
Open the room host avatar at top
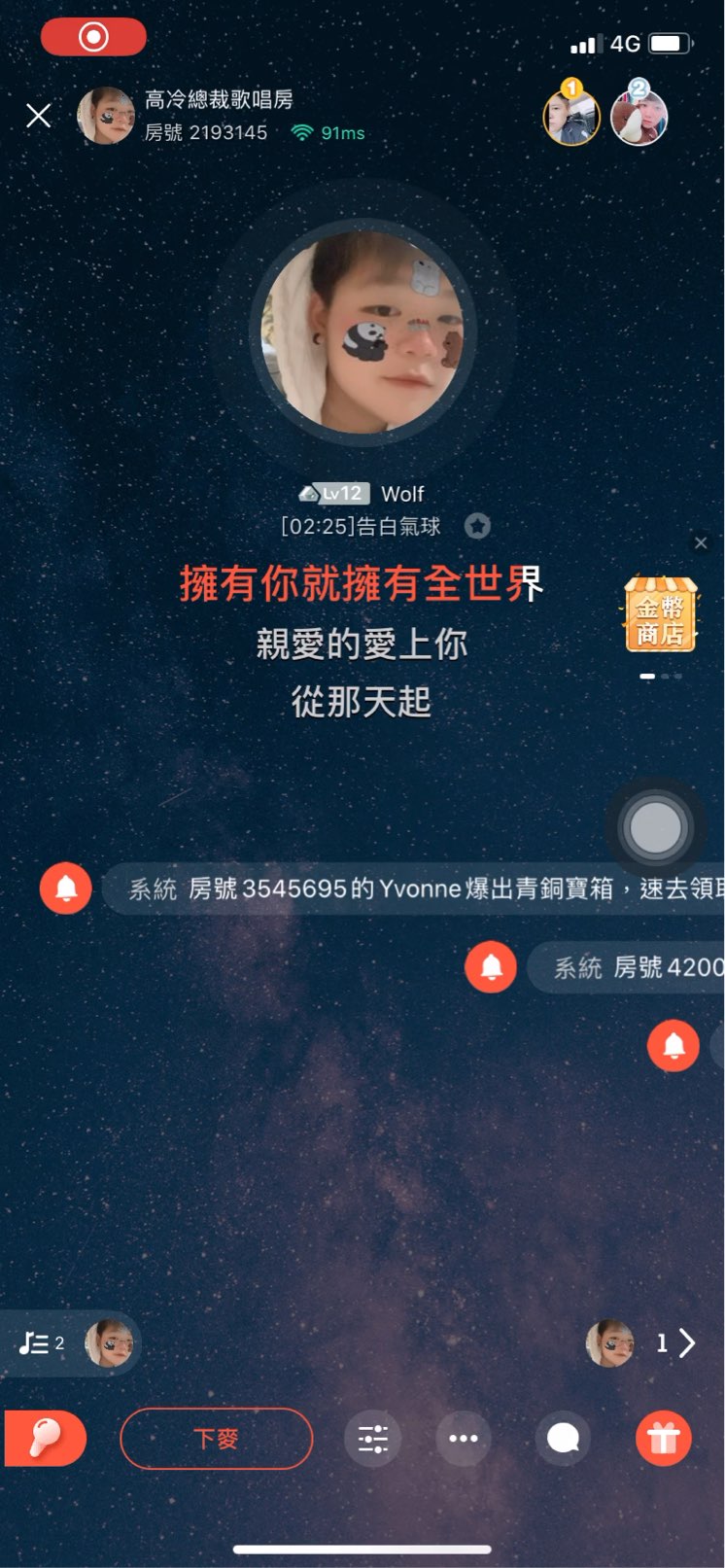106,116
